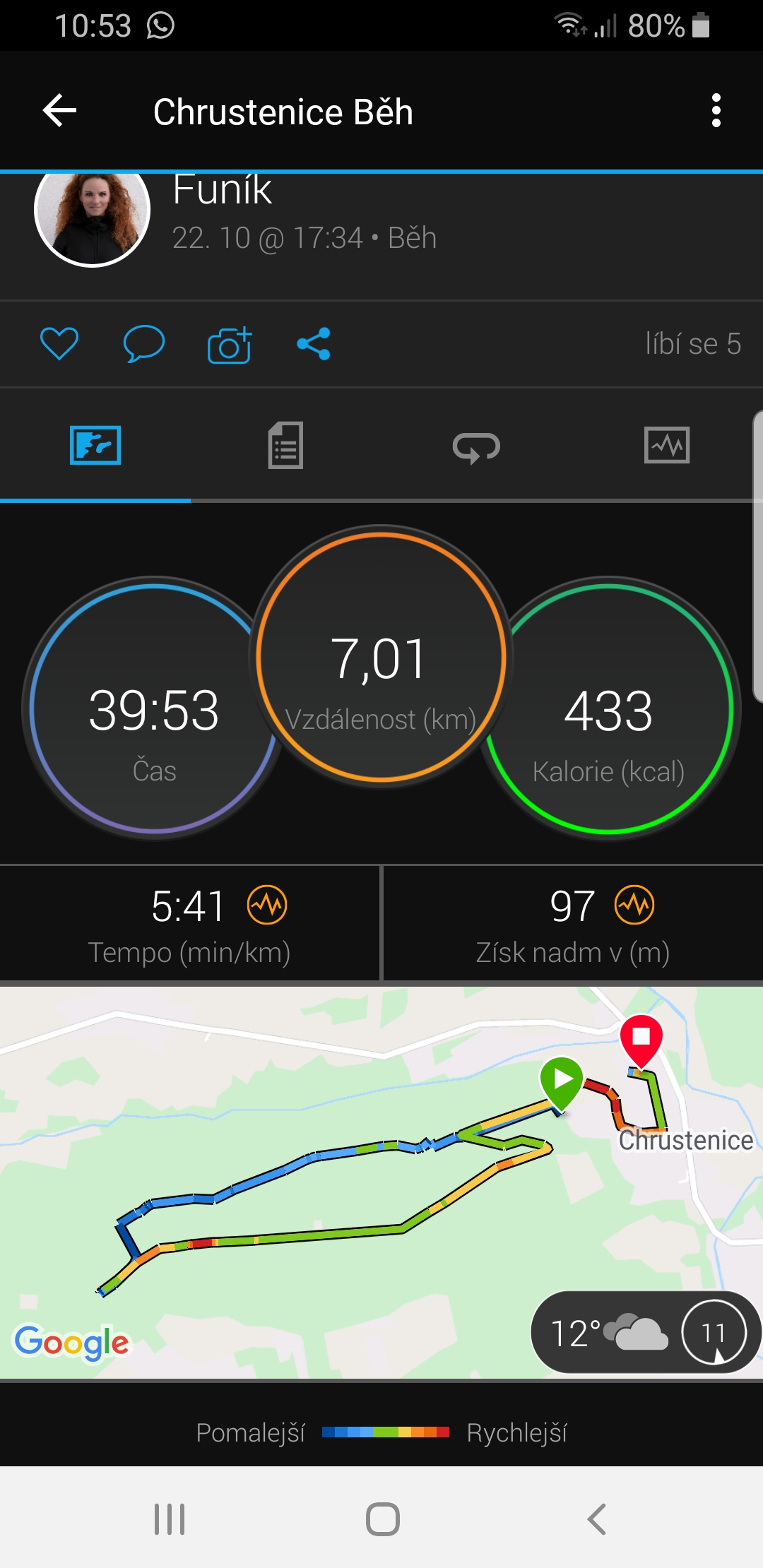This screenshot has width=763, height=1568.
Task: Share the Chrustenice Běh activity
Action: pos(314,344)
